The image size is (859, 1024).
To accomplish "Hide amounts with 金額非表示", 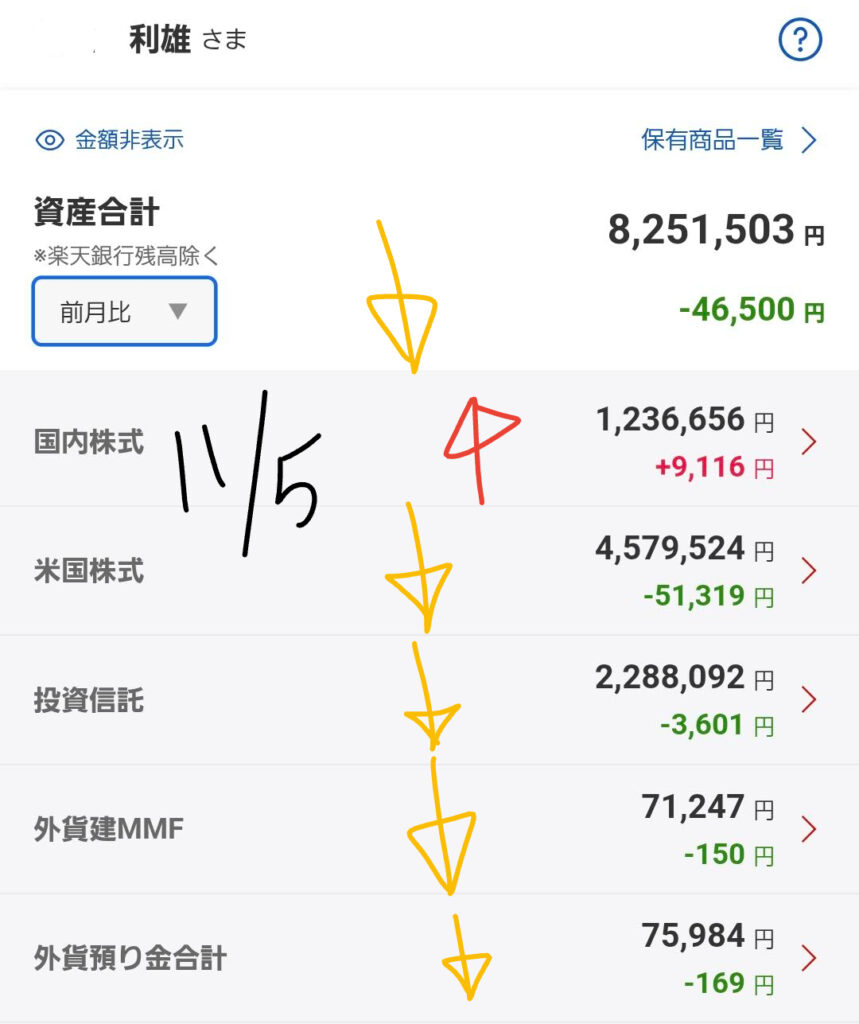I will click(x=110, y=140).
